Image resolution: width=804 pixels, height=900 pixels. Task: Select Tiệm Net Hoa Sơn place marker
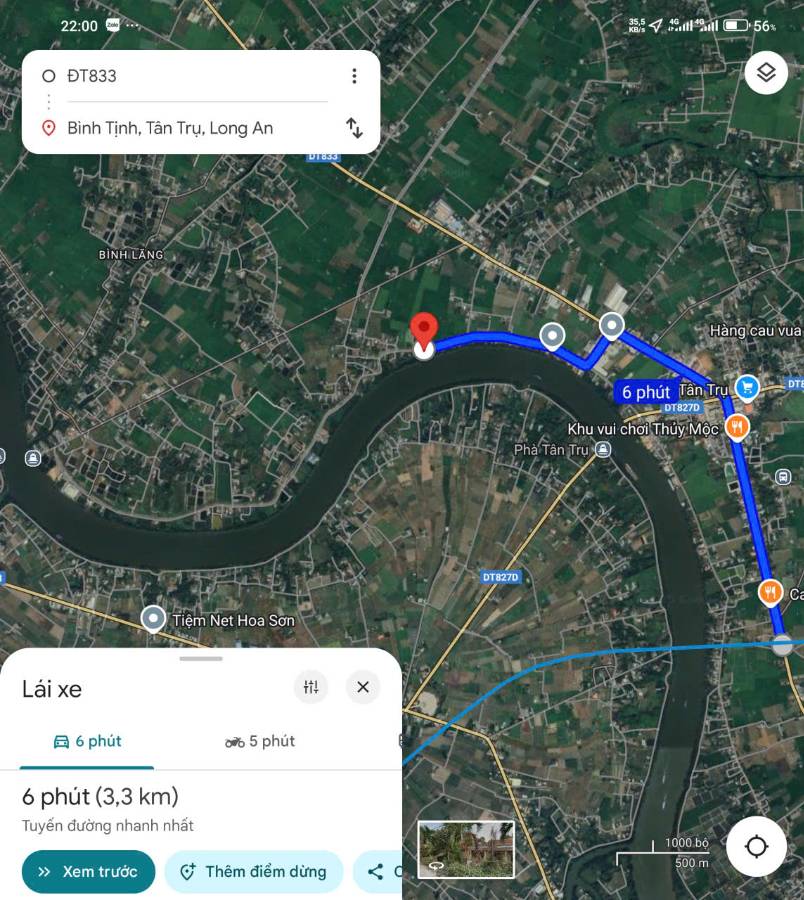tap(153, 619)
